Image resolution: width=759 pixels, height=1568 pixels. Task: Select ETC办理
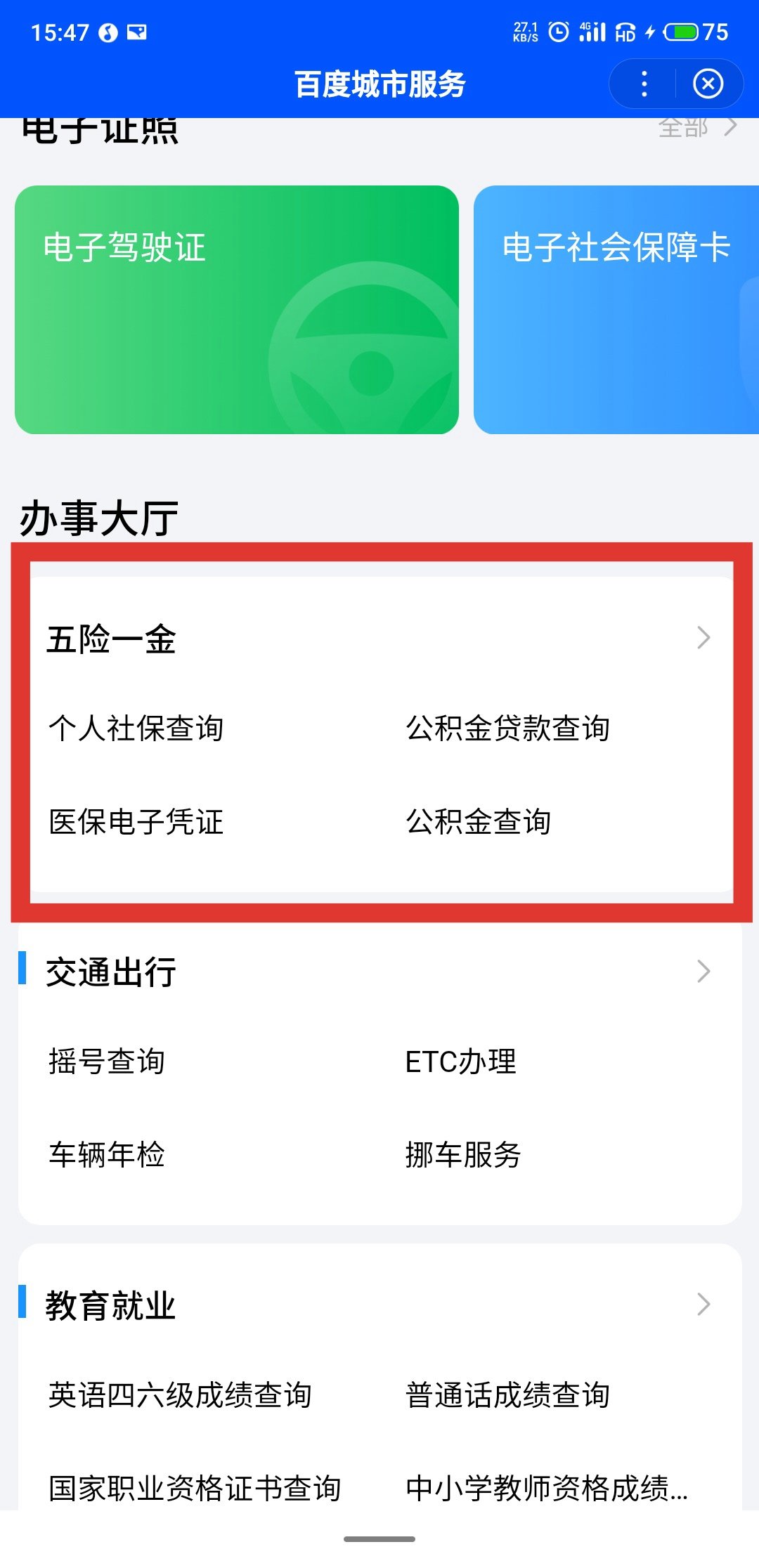coord(461,1061)
